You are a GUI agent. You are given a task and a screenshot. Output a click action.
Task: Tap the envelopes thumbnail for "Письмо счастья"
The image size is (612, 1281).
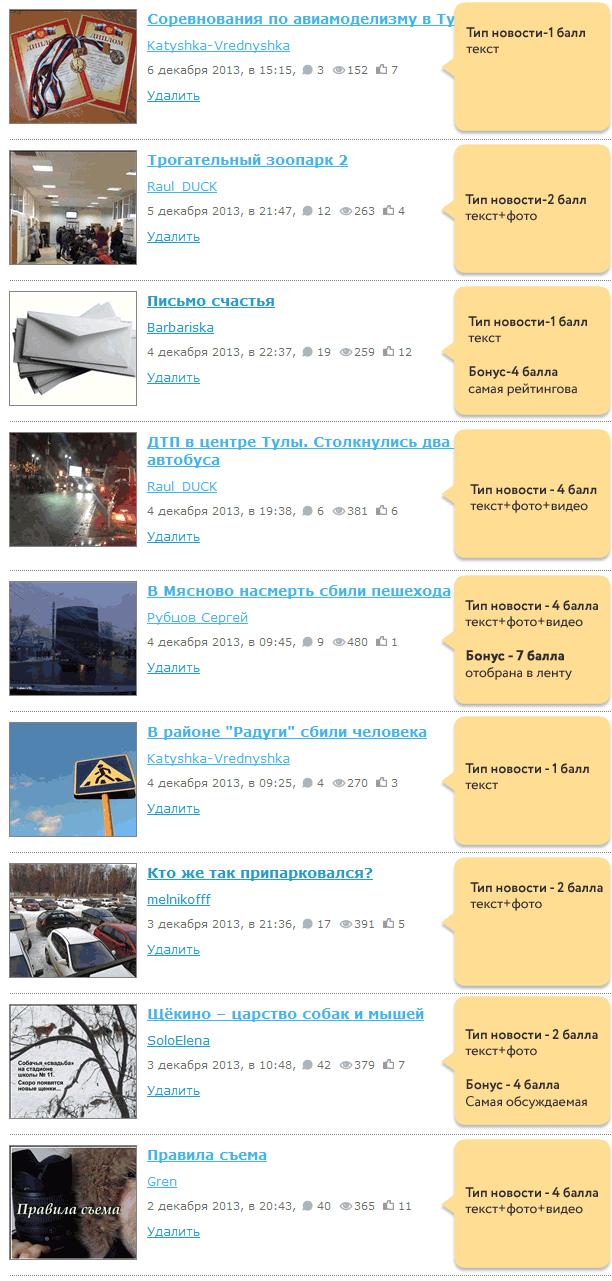73,348
